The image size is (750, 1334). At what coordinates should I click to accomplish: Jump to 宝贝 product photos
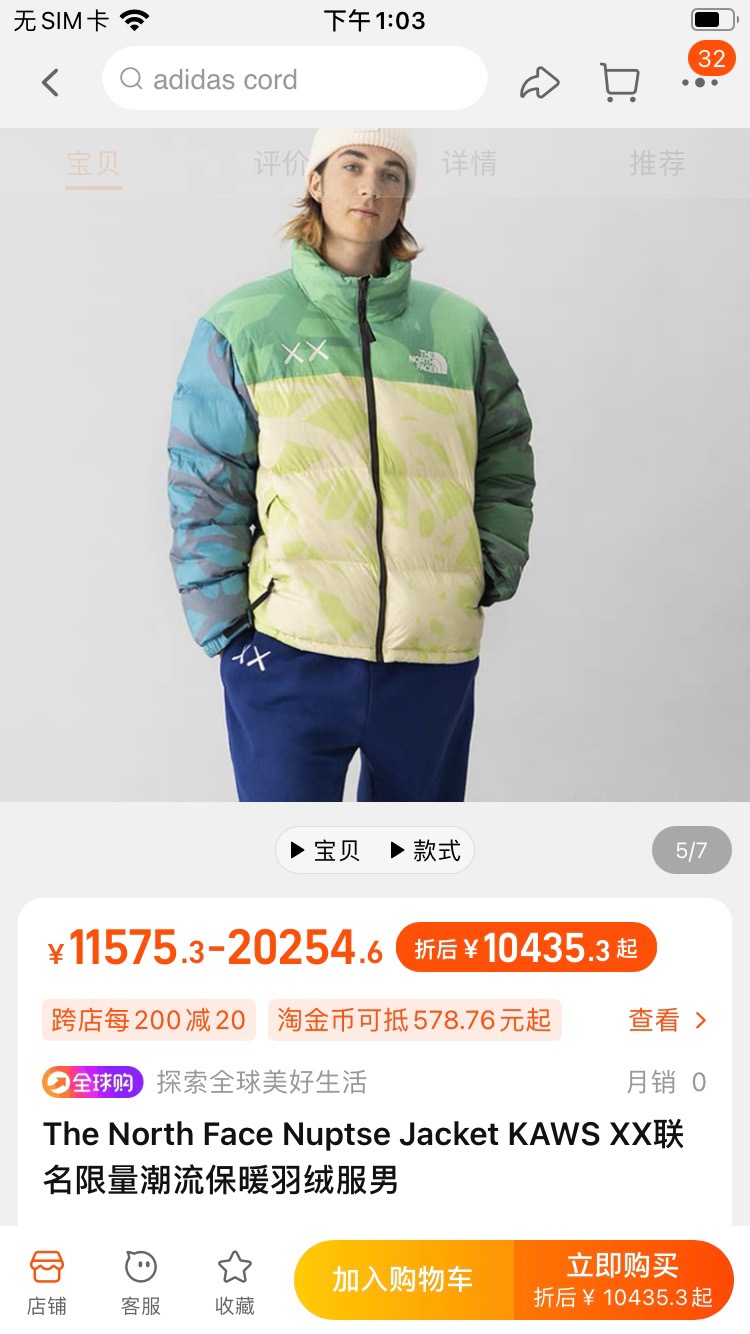tap(325, 851)
